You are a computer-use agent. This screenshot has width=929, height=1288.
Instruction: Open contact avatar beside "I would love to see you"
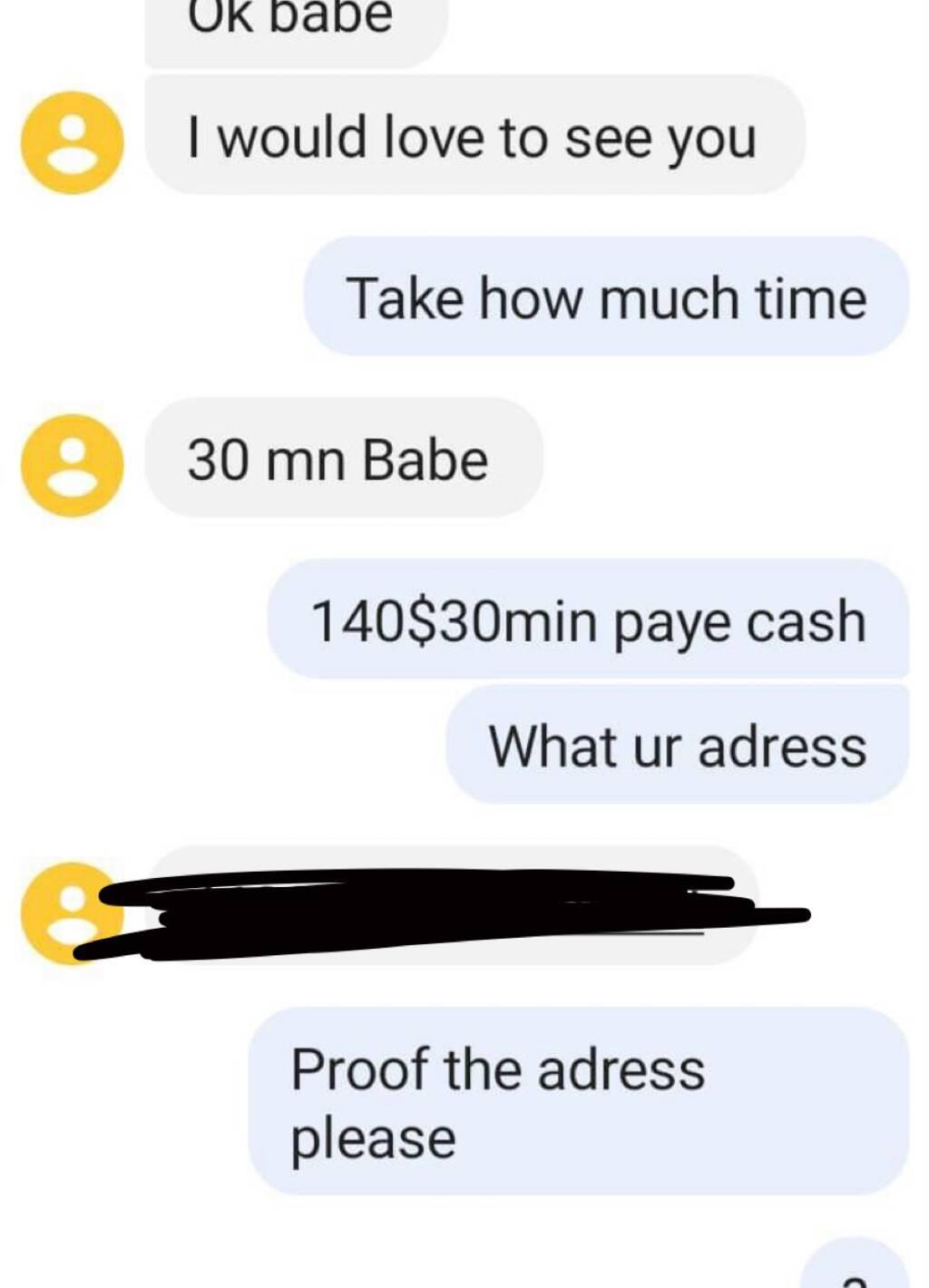coord(73,142)
